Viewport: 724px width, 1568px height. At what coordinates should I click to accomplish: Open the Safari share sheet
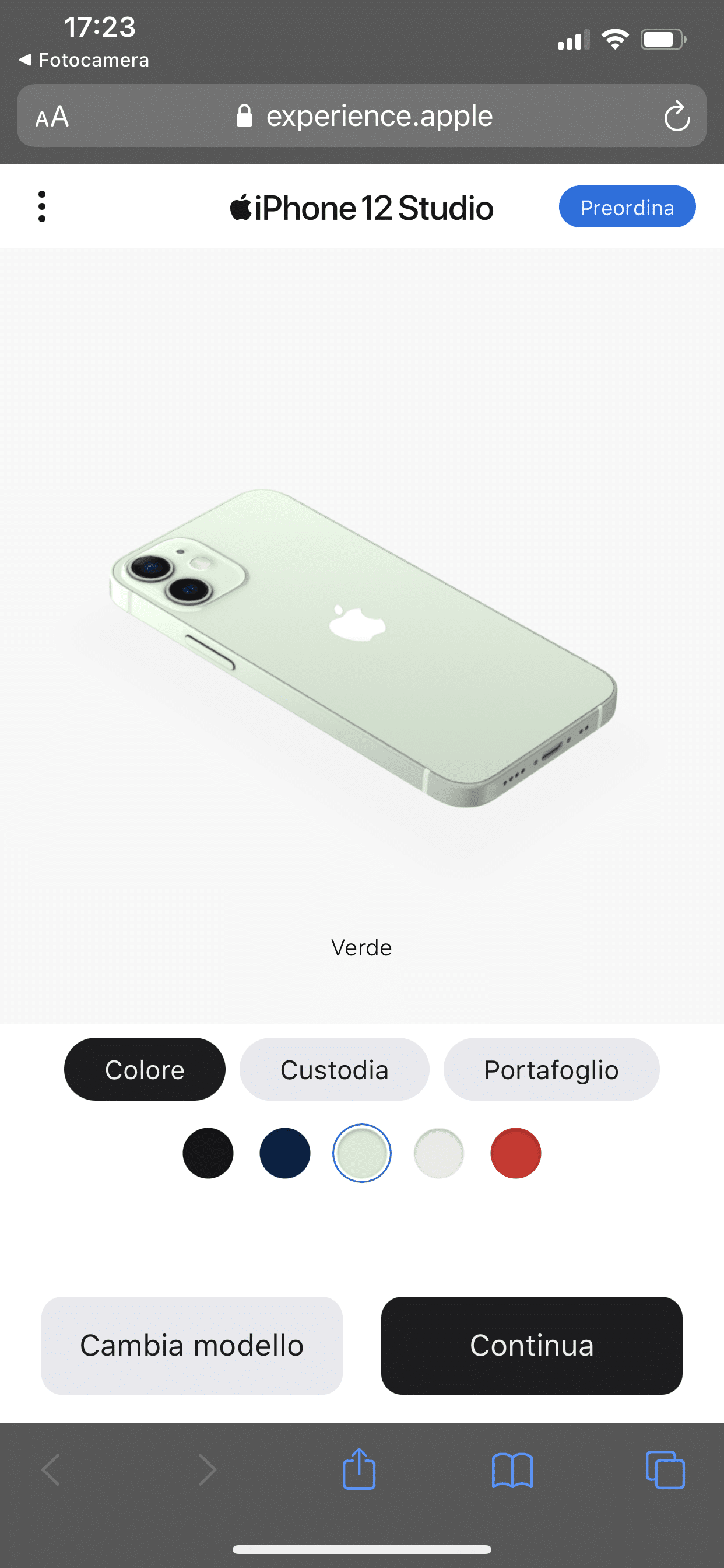(x=359, y=1469)
